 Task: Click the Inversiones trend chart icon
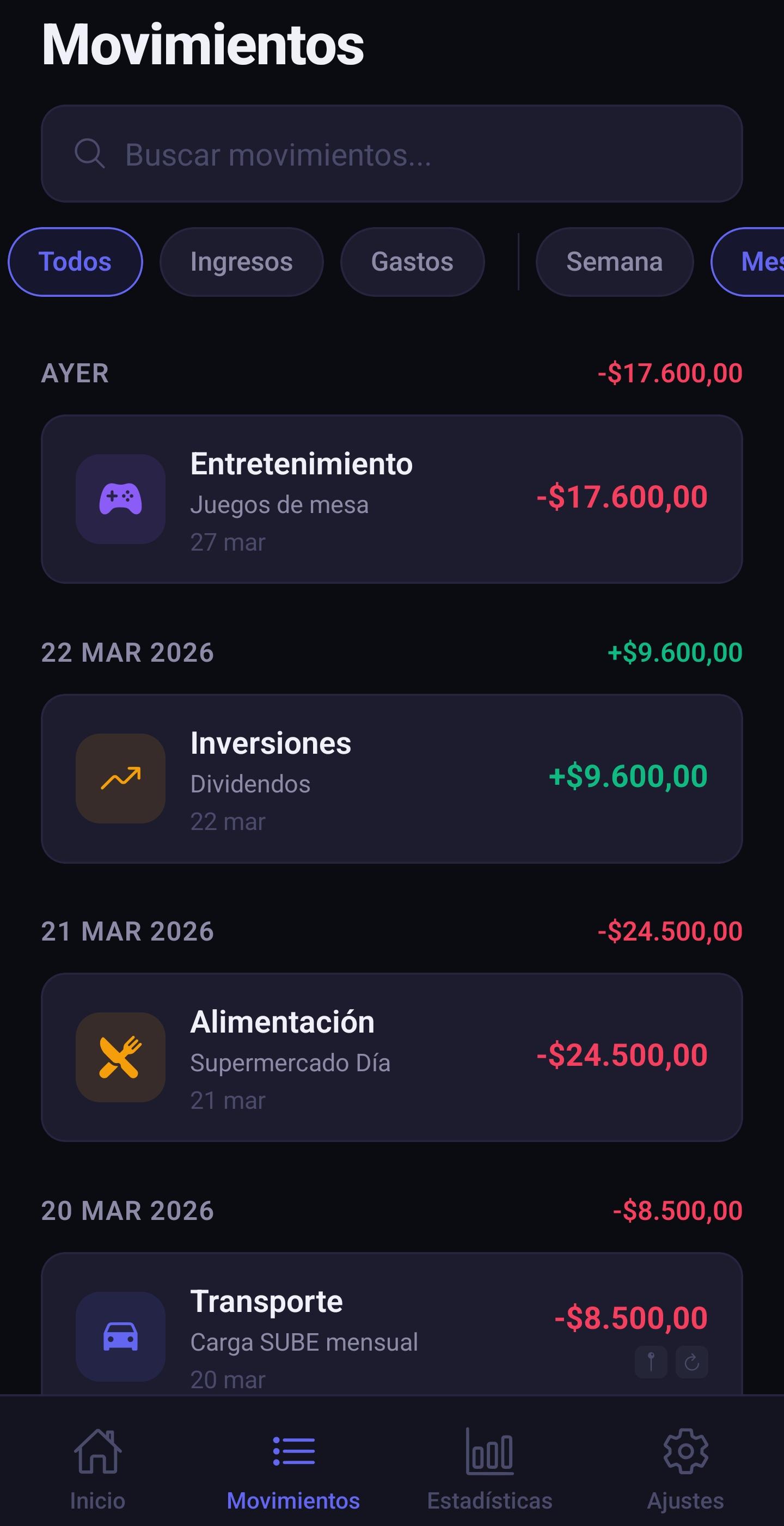pos(120,778)
